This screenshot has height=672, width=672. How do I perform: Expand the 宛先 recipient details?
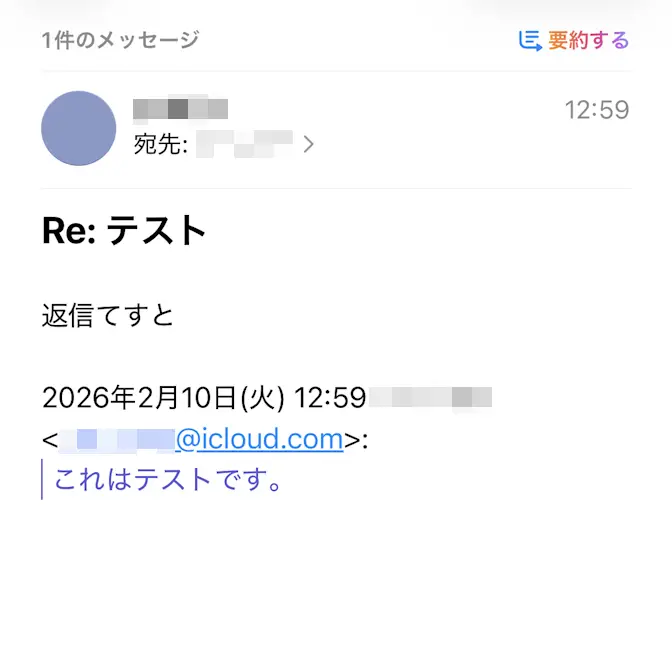tap(308, 145)
